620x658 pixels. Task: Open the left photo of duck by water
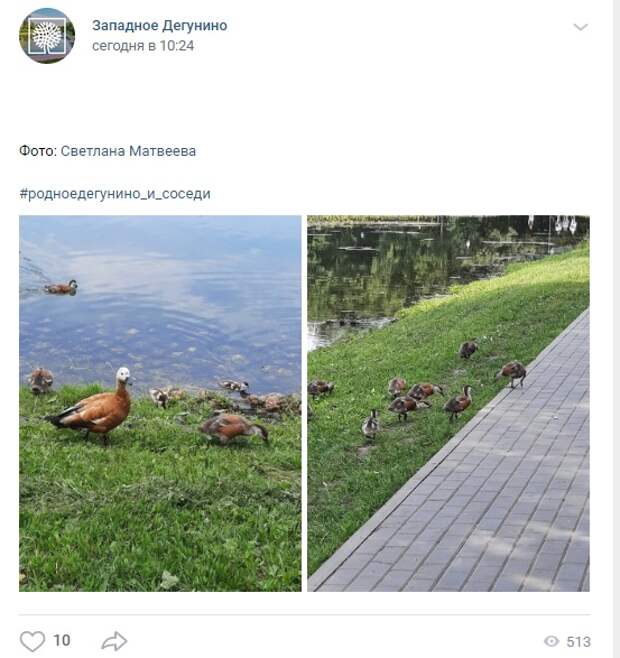tap(160, 403)
